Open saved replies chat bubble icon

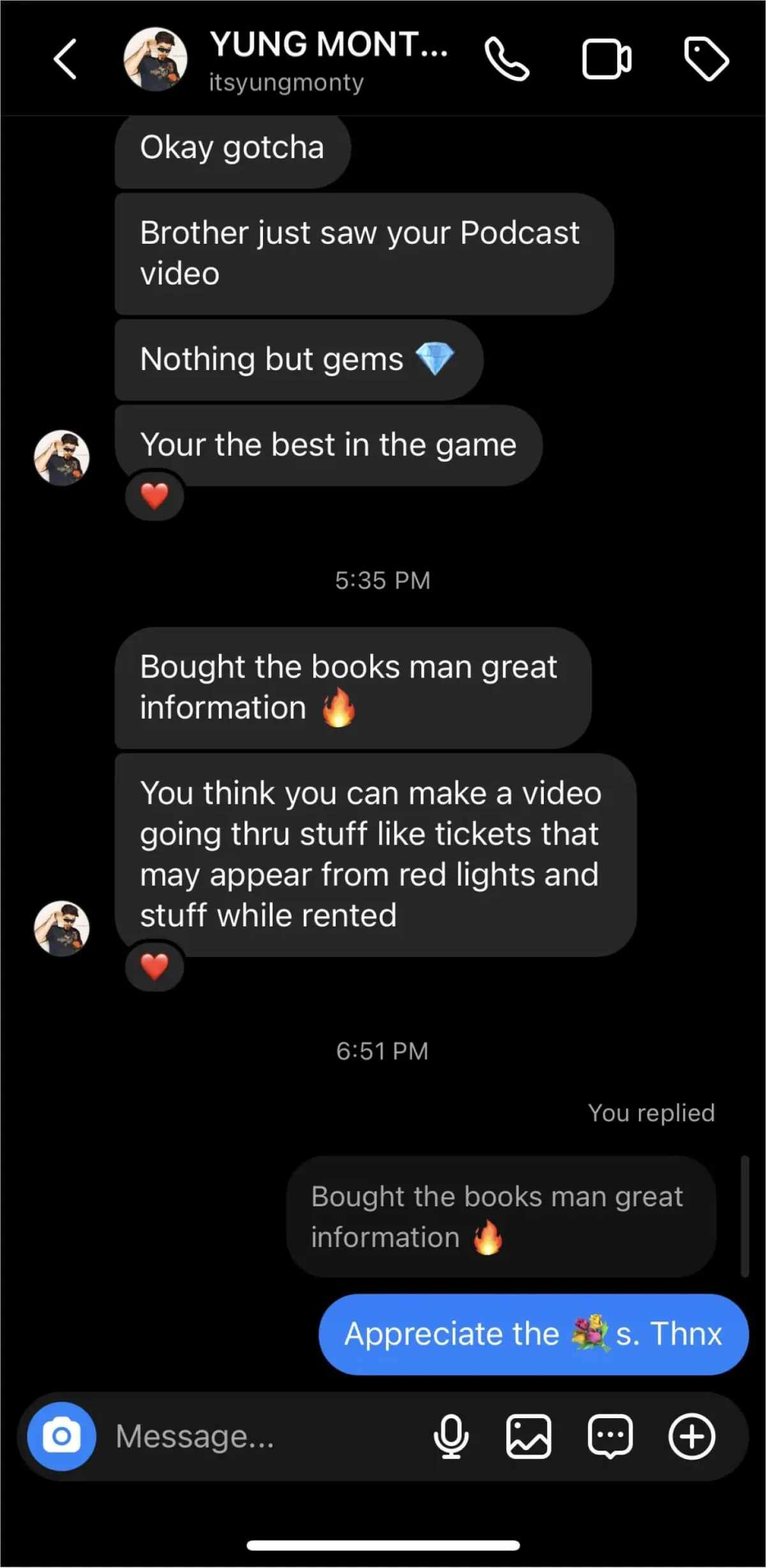point(610,1437)
